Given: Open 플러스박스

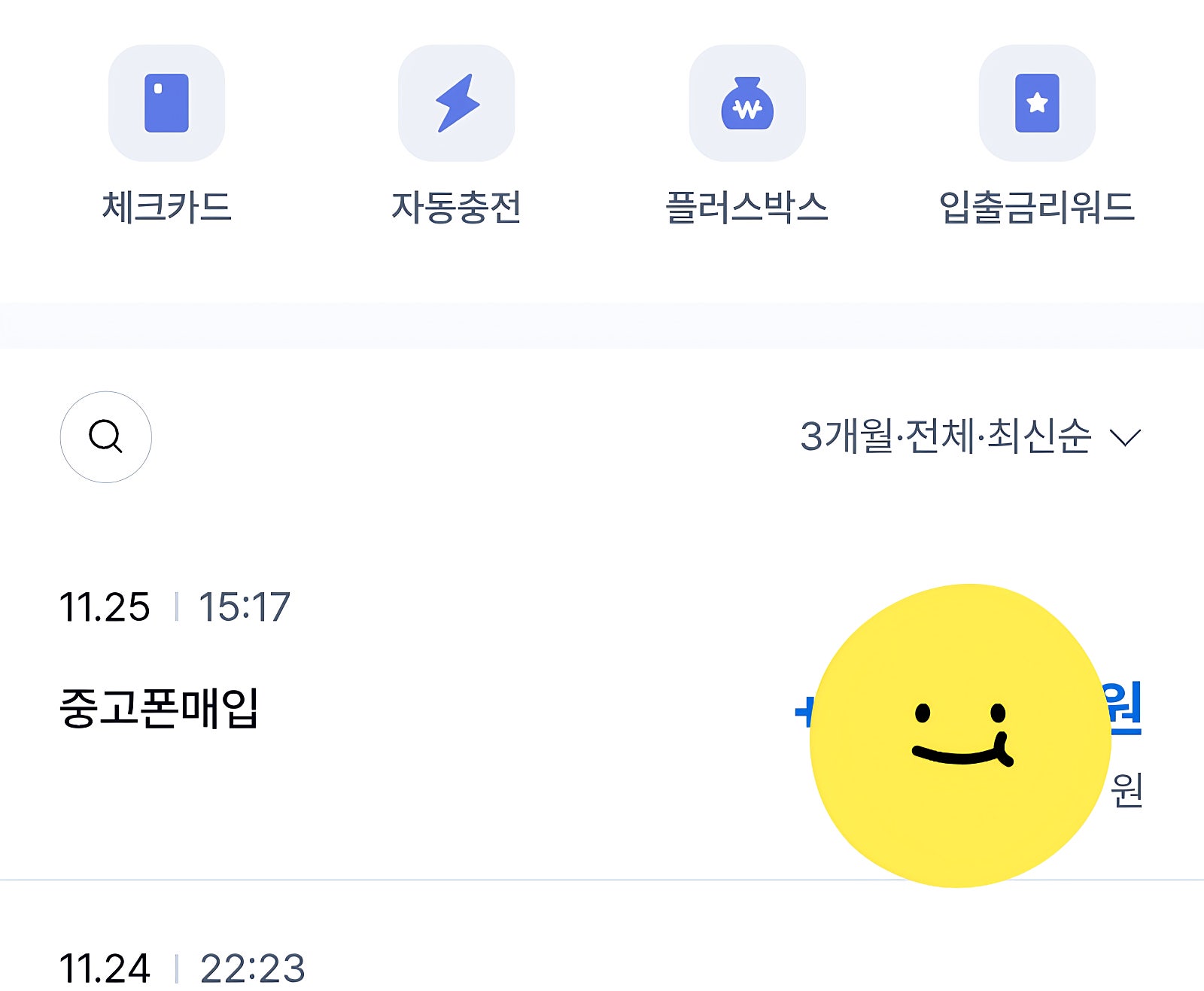Looking at the screenshot, I should click(746, 103).
